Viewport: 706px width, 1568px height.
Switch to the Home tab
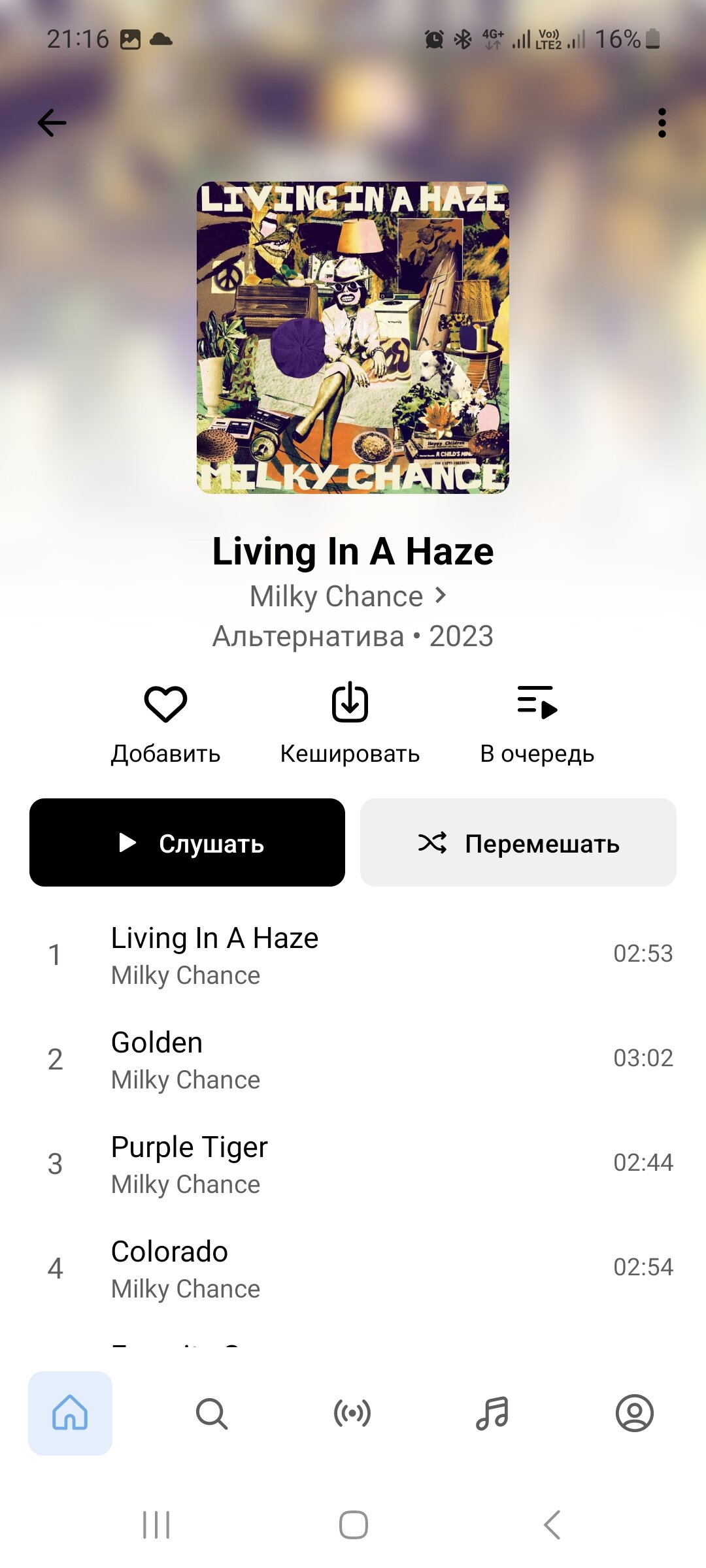click(x=70, y=1413)
